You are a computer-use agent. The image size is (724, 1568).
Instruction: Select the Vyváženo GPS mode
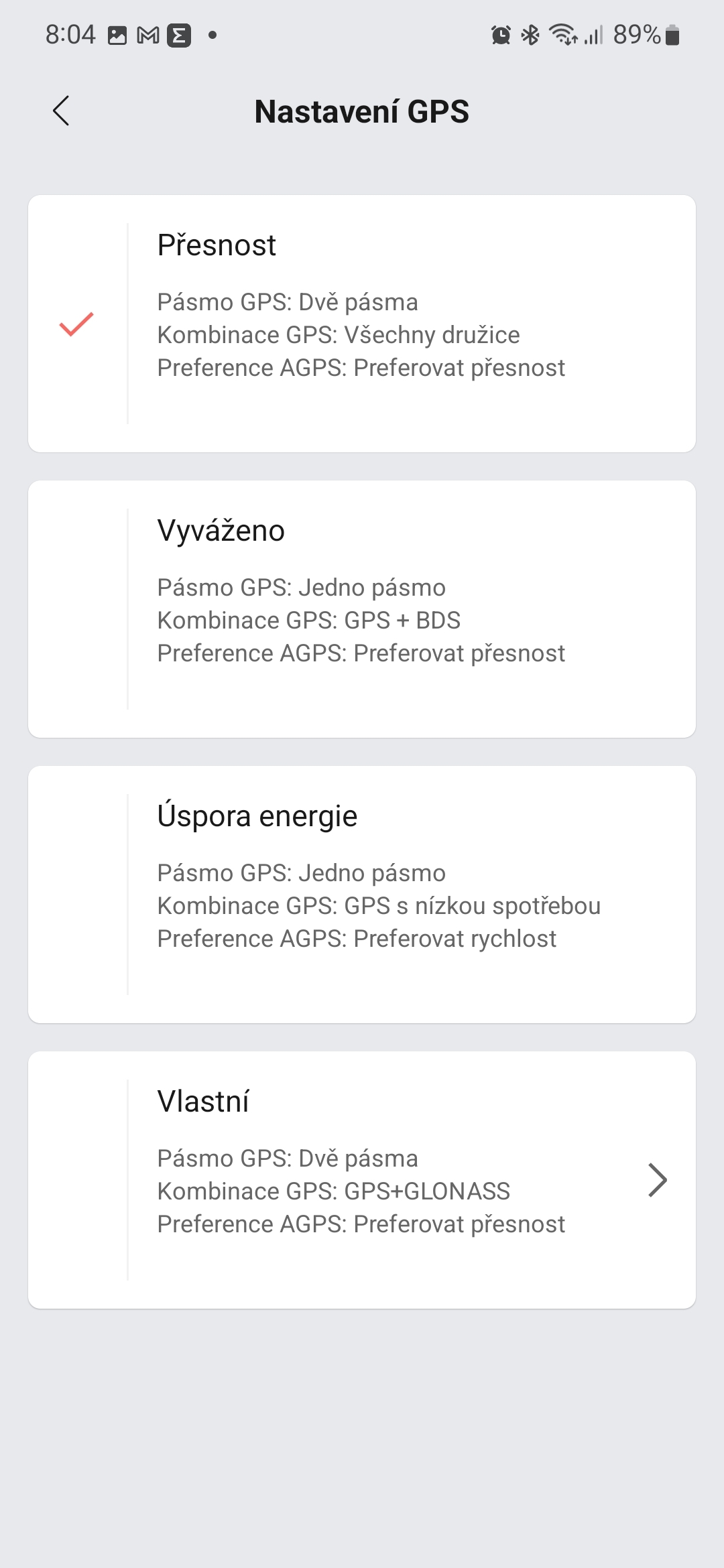click(x=362, y=606)
